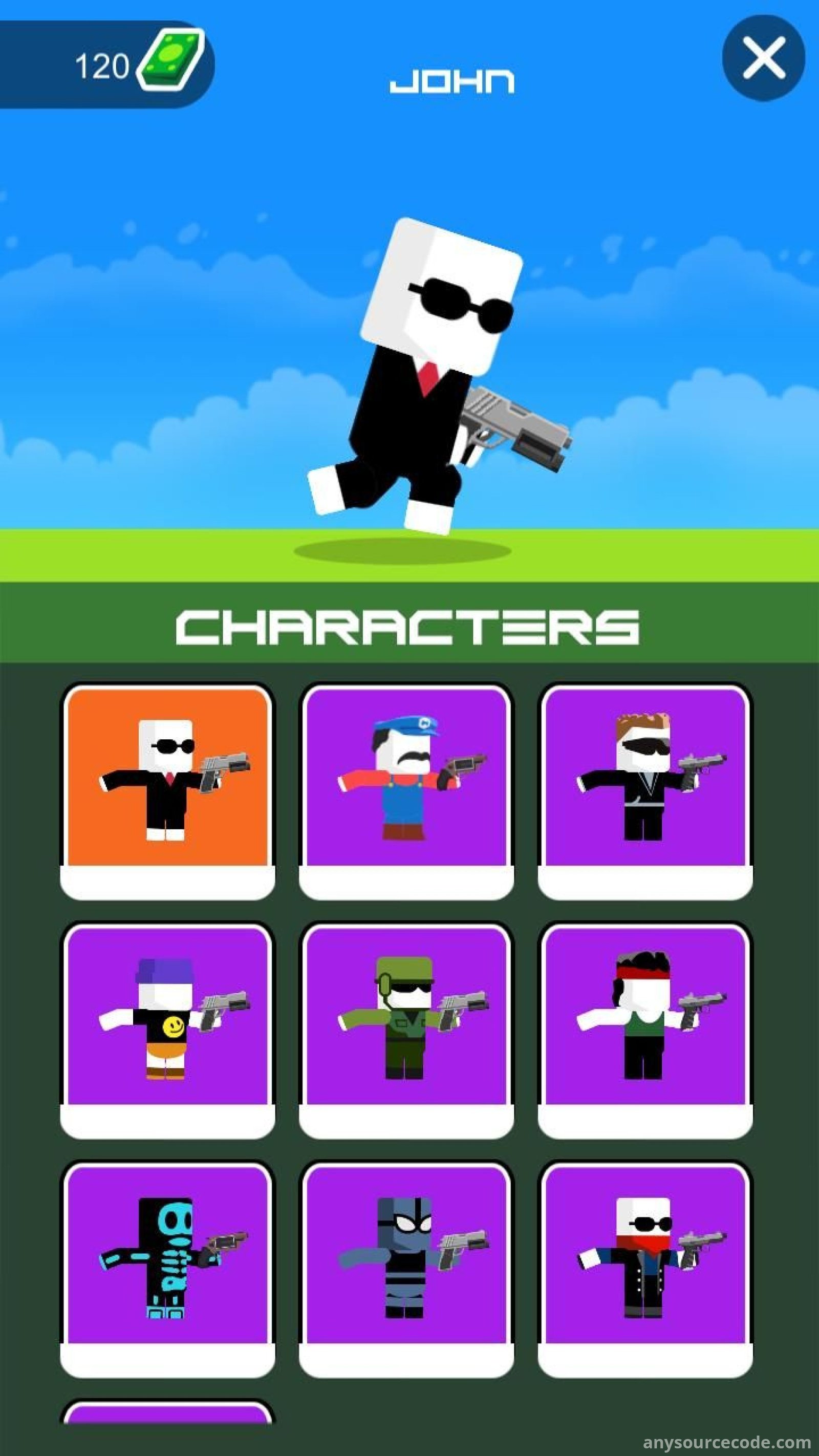Select the glowing skeleton character
This screenshot has width=819, height=1456.
pos(167,1270)
